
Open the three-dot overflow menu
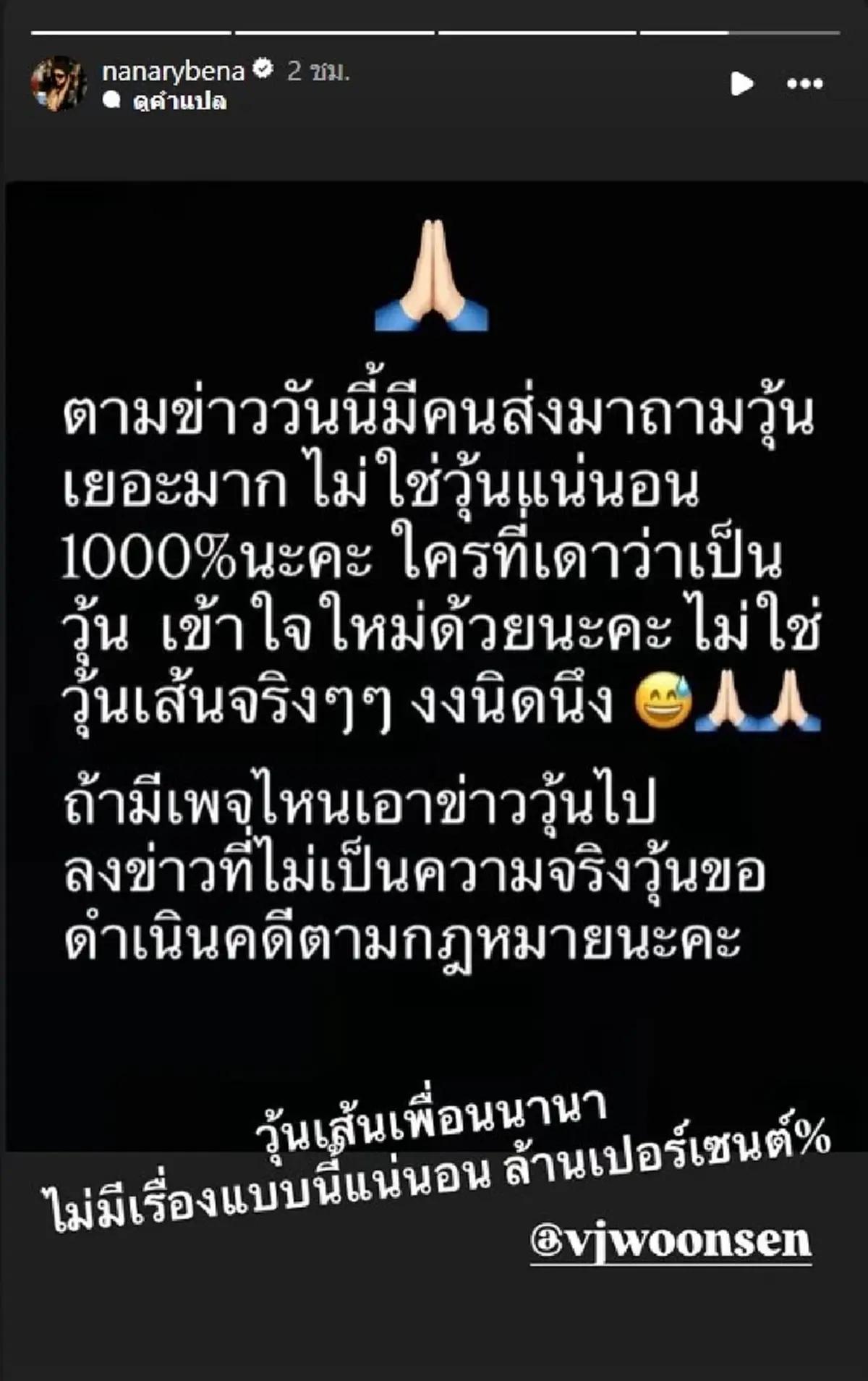point(804,84)
